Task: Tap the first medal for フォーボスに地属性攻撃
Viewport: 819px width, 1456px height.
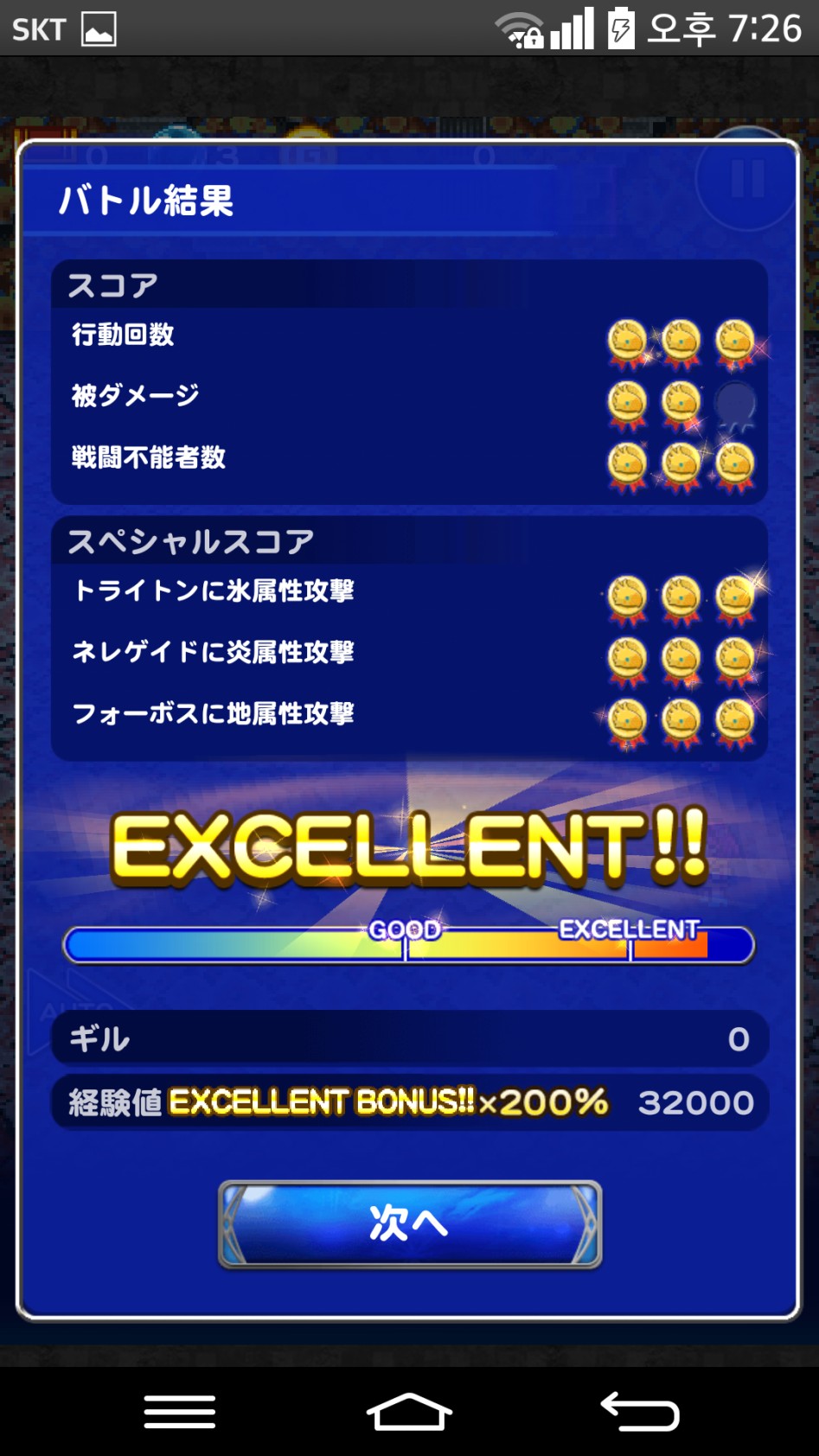Action: (629, 720)
